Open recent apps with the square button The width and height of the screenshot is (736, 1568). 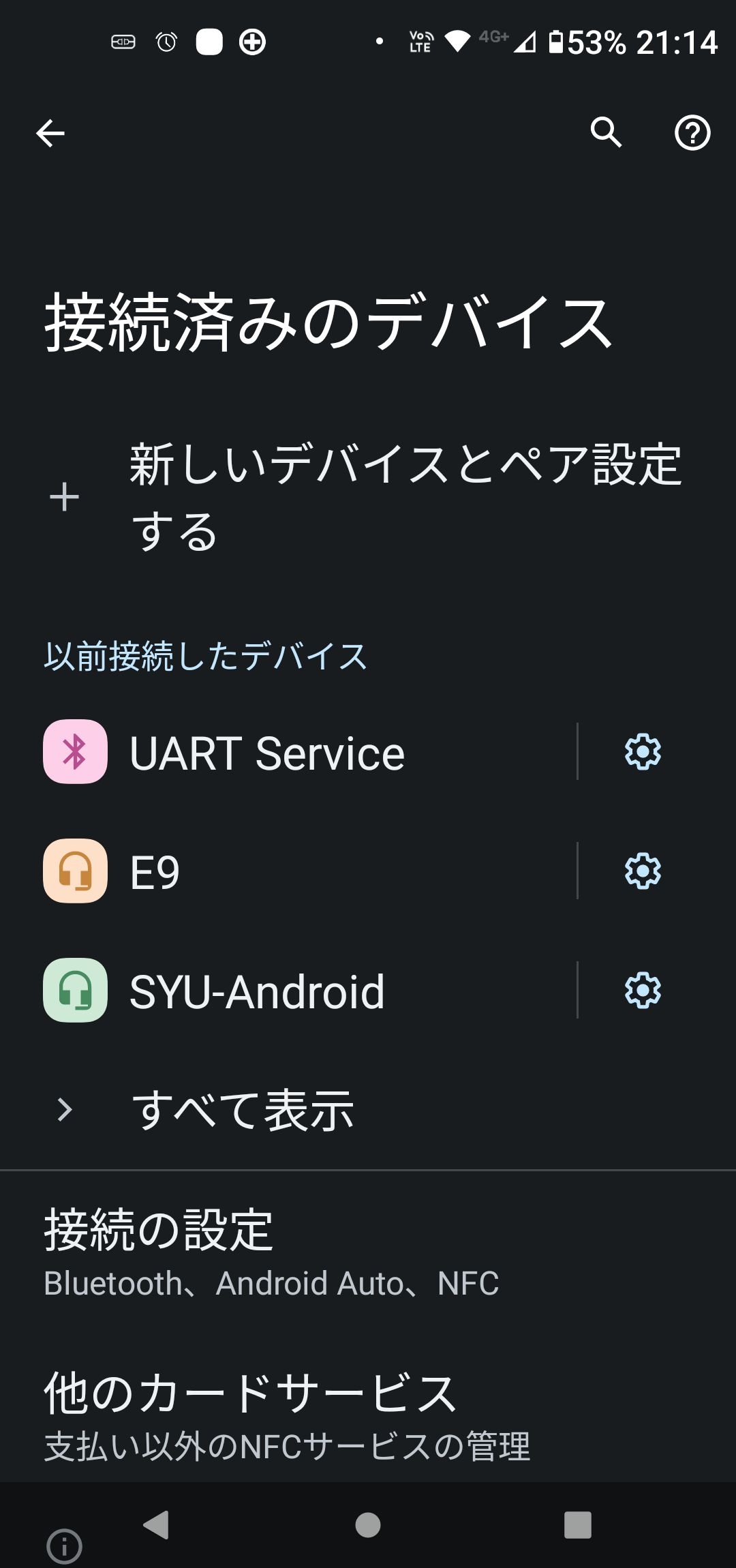(577, 1525)
